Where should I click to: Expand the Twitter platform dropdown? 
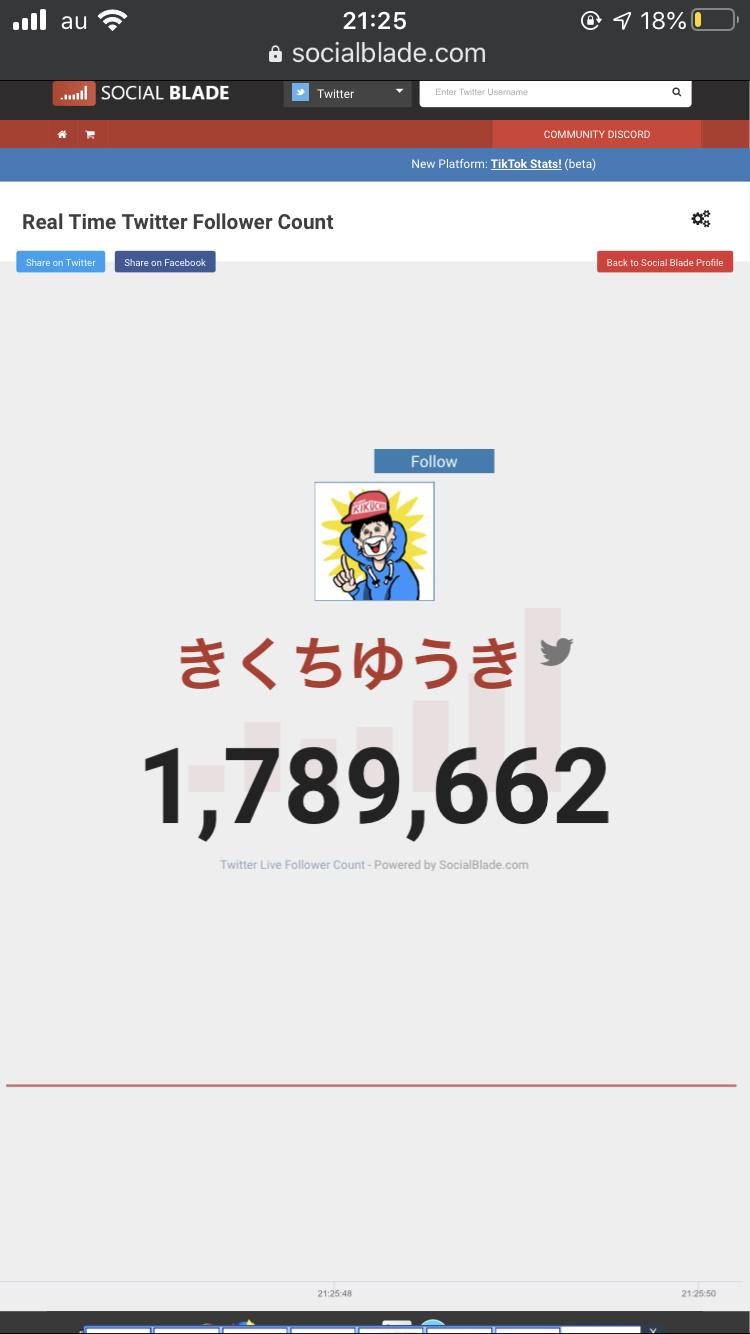pos(347,93)
